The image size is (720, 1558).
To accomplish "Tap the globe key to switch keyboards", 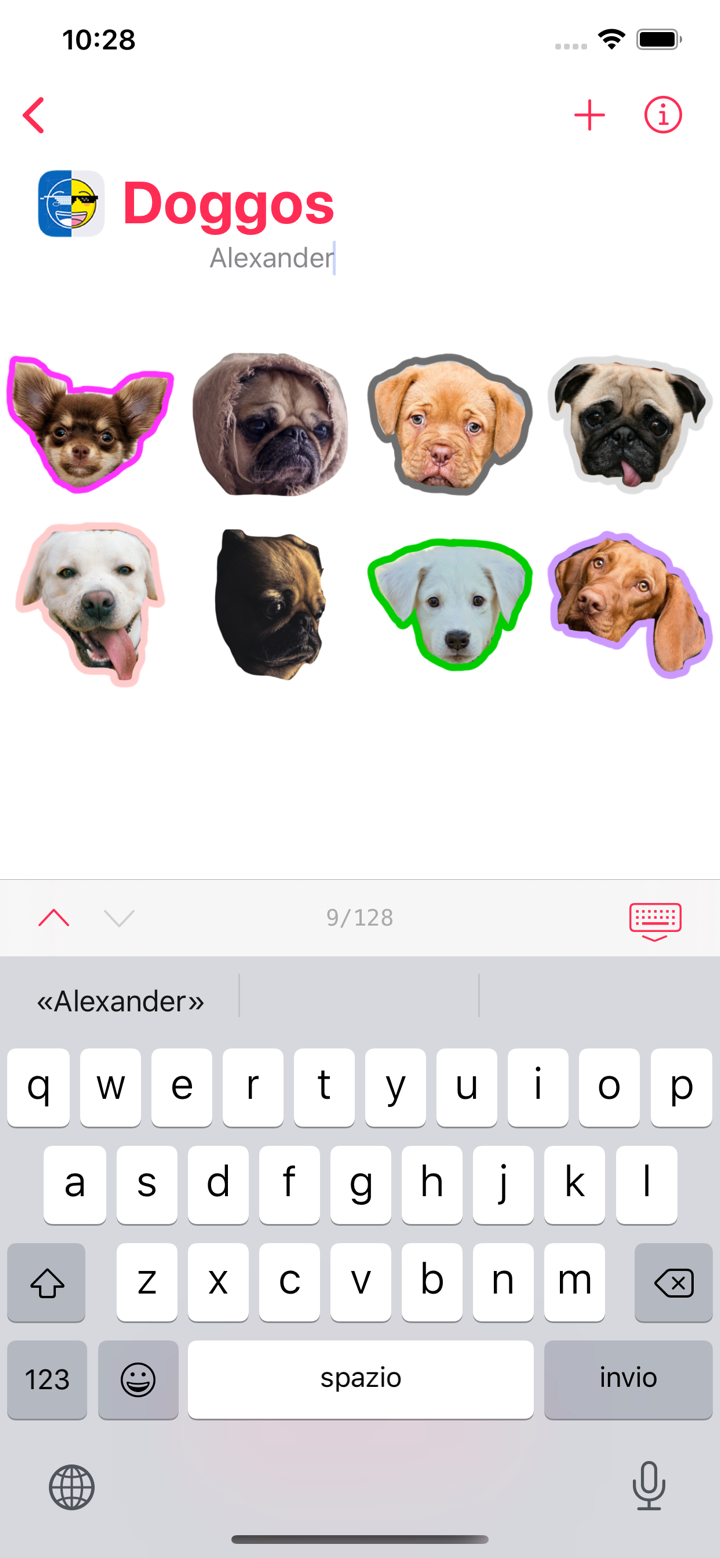I will point(71,1487).
